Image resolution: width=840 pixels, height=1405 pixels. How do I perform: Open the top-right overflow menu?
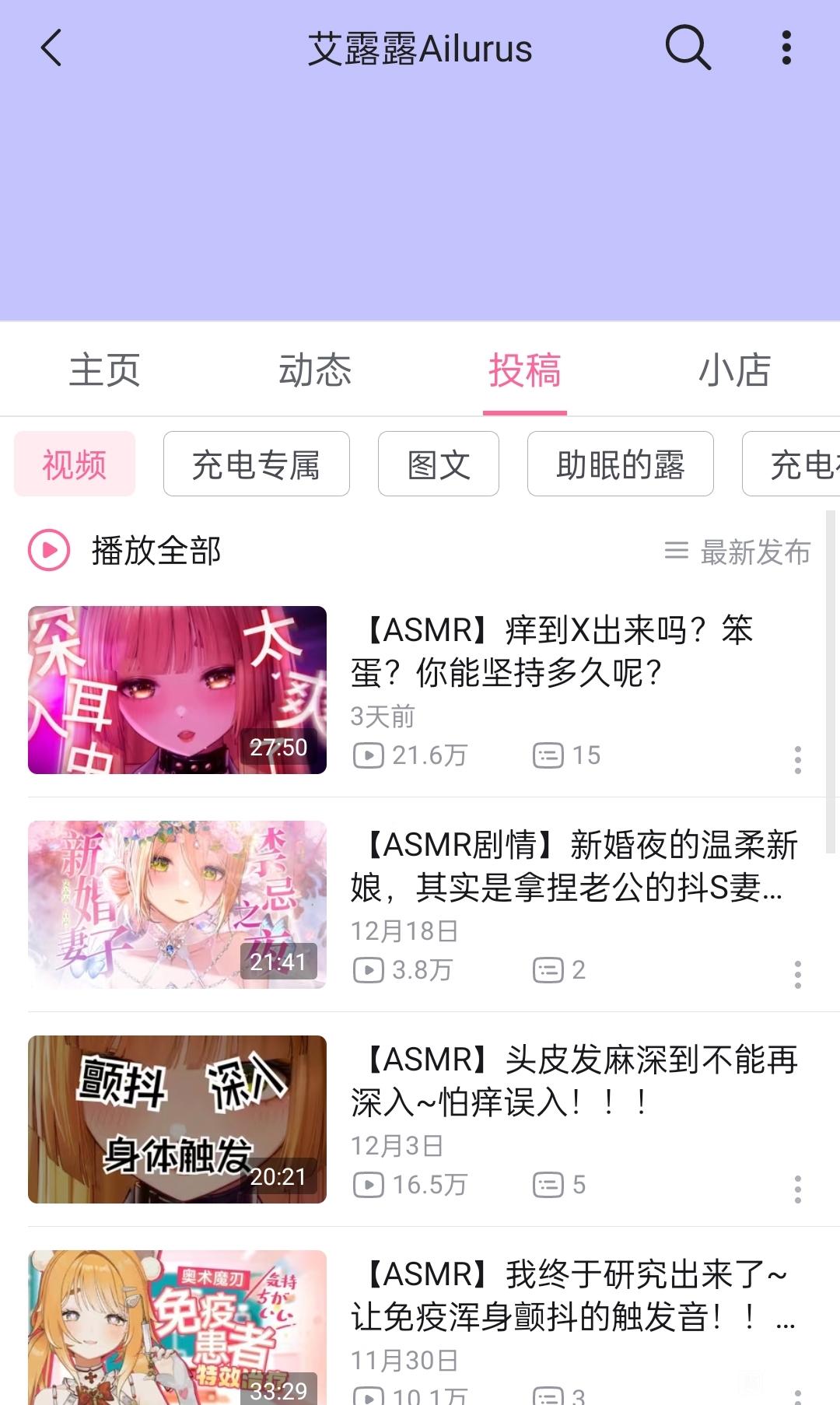(x=786, y=48)
